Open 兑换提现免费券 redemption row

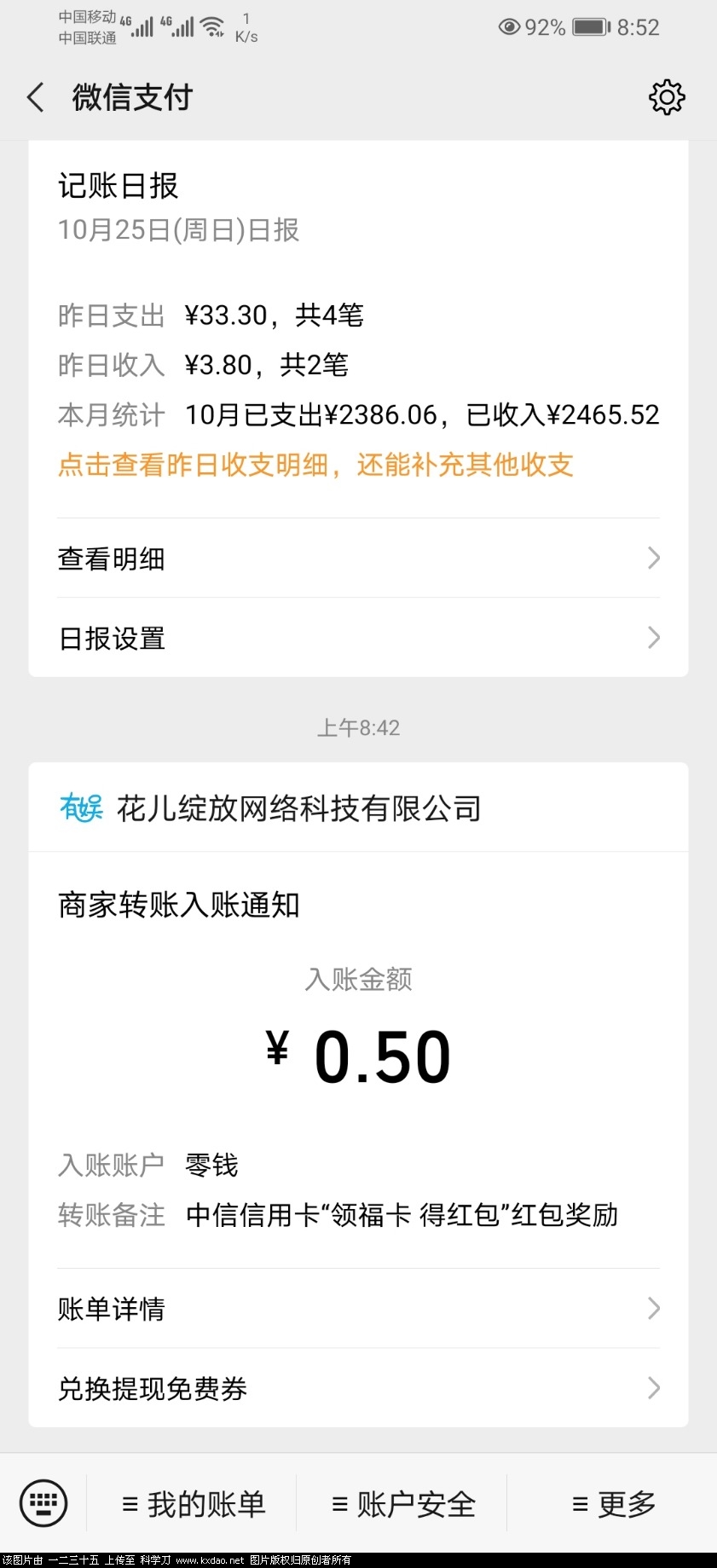pyautogui.click(x=358, y=1389)
